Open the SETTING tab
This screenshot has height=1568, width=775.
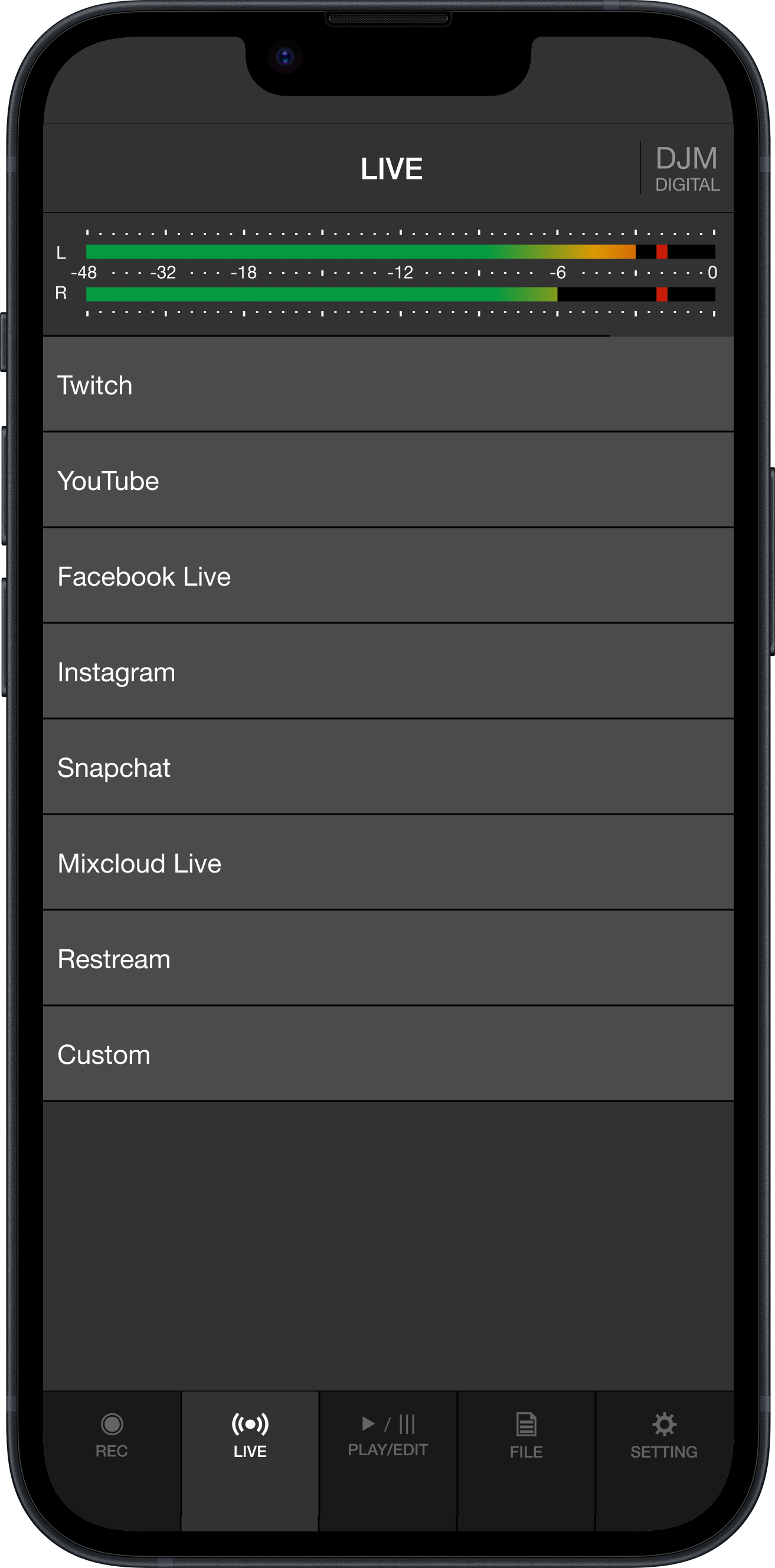coord(663,1435)
